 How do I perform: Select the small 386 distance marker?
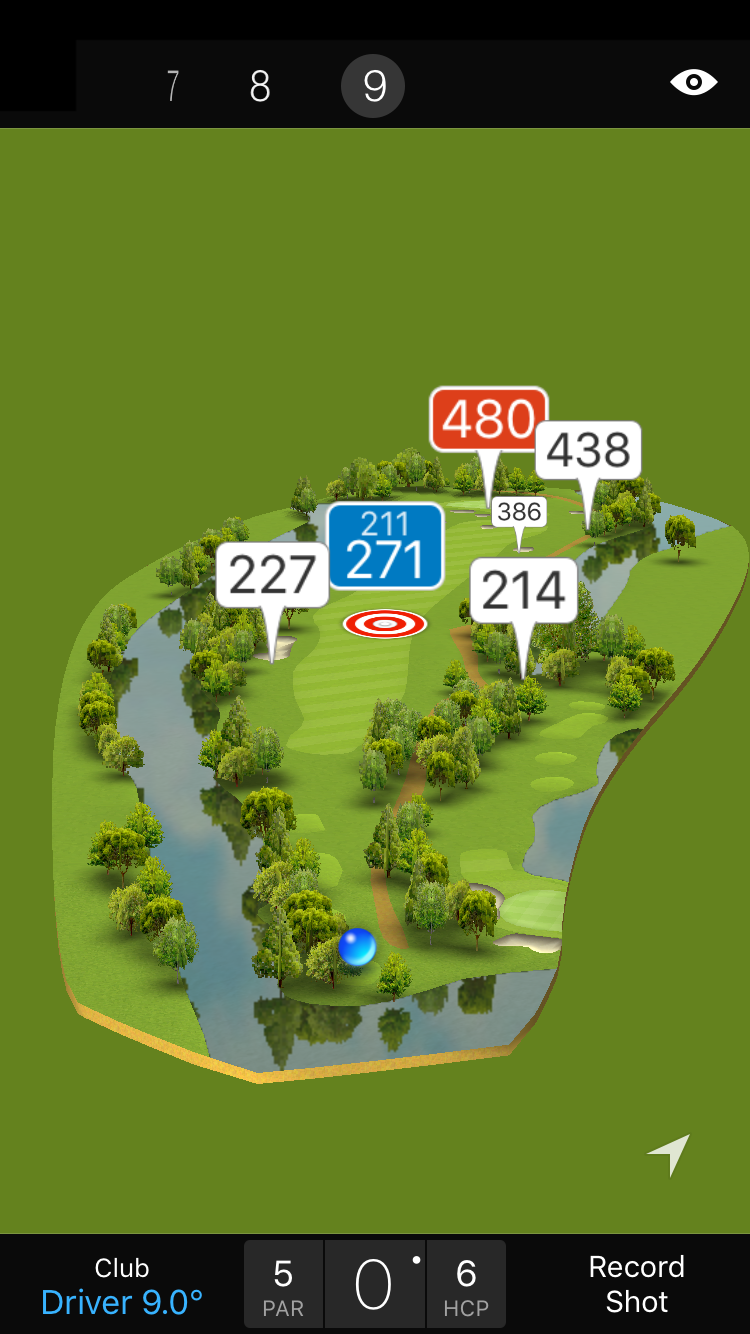point(519,513)
